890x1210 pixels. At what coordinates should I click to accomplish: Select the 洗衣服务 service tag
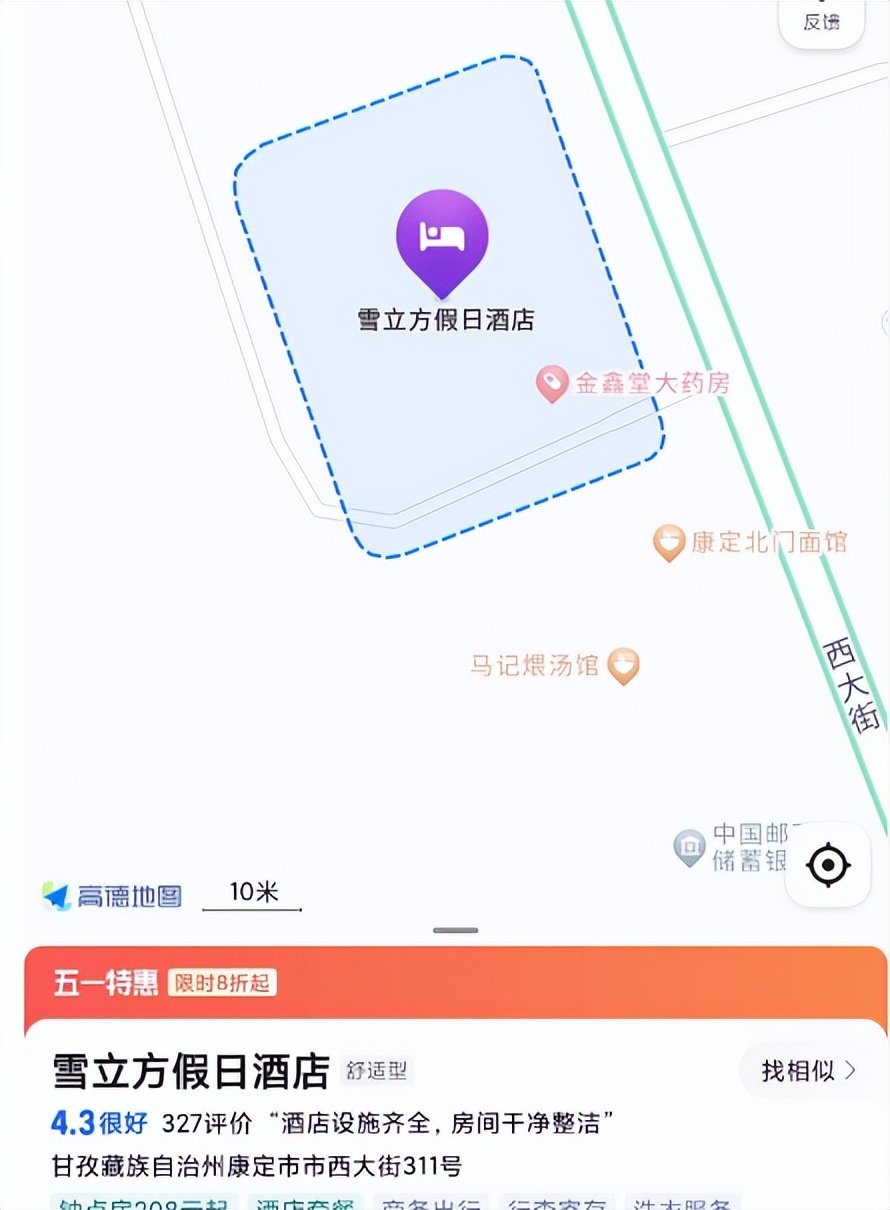(x=681, y=1203)
